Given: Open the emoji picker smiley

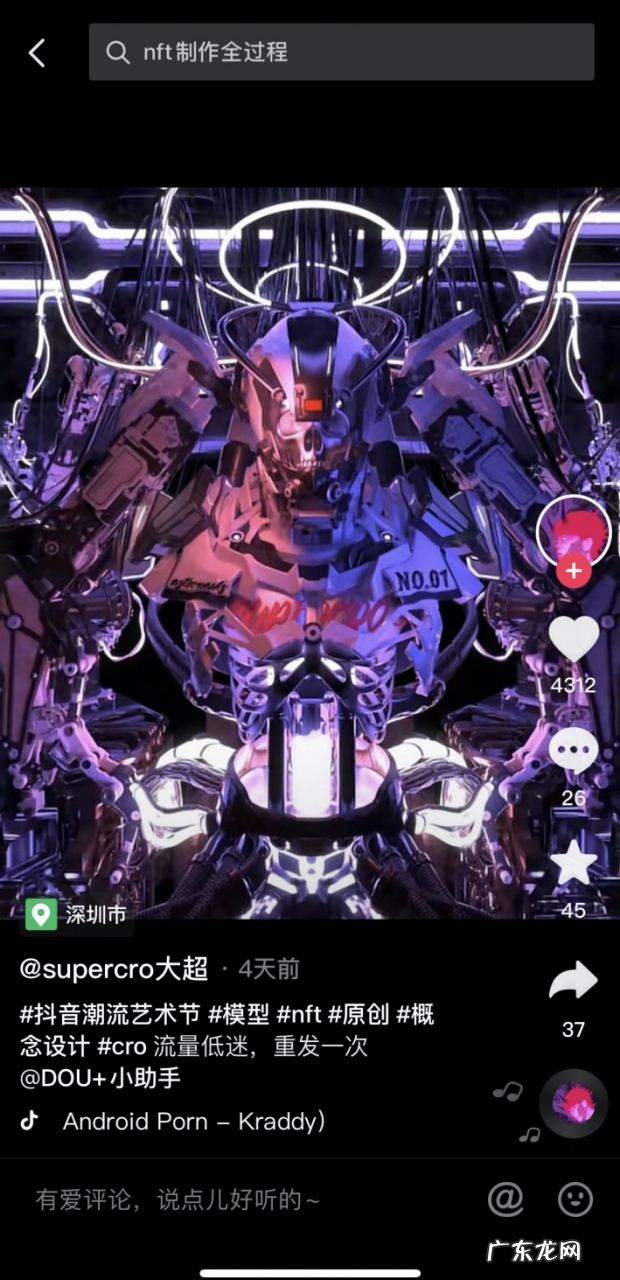Looking at the screenshot, I should pos(575,1199).
